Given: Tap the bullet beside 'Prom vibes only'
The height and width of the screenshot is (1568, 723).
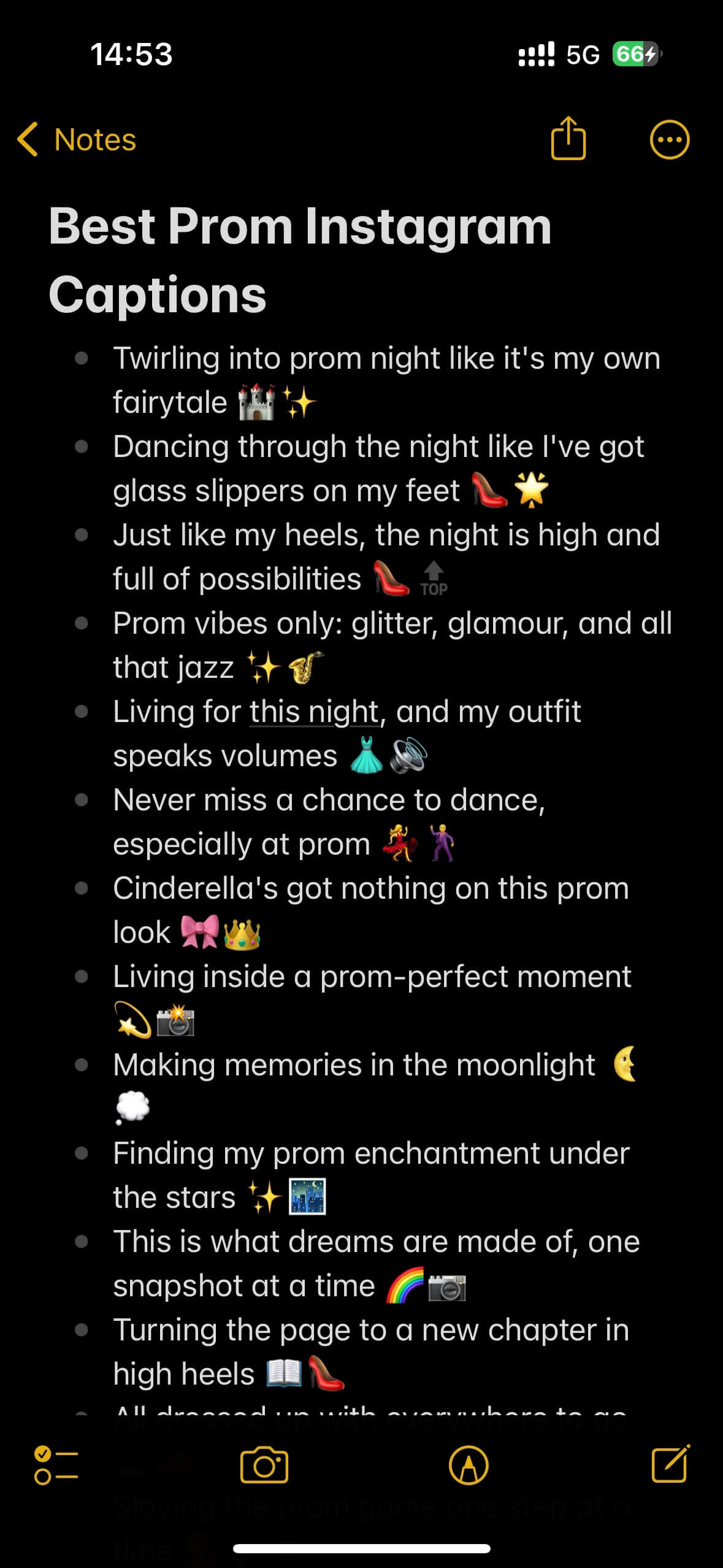Looking at the screenshot, I should (x=82, y=622).
